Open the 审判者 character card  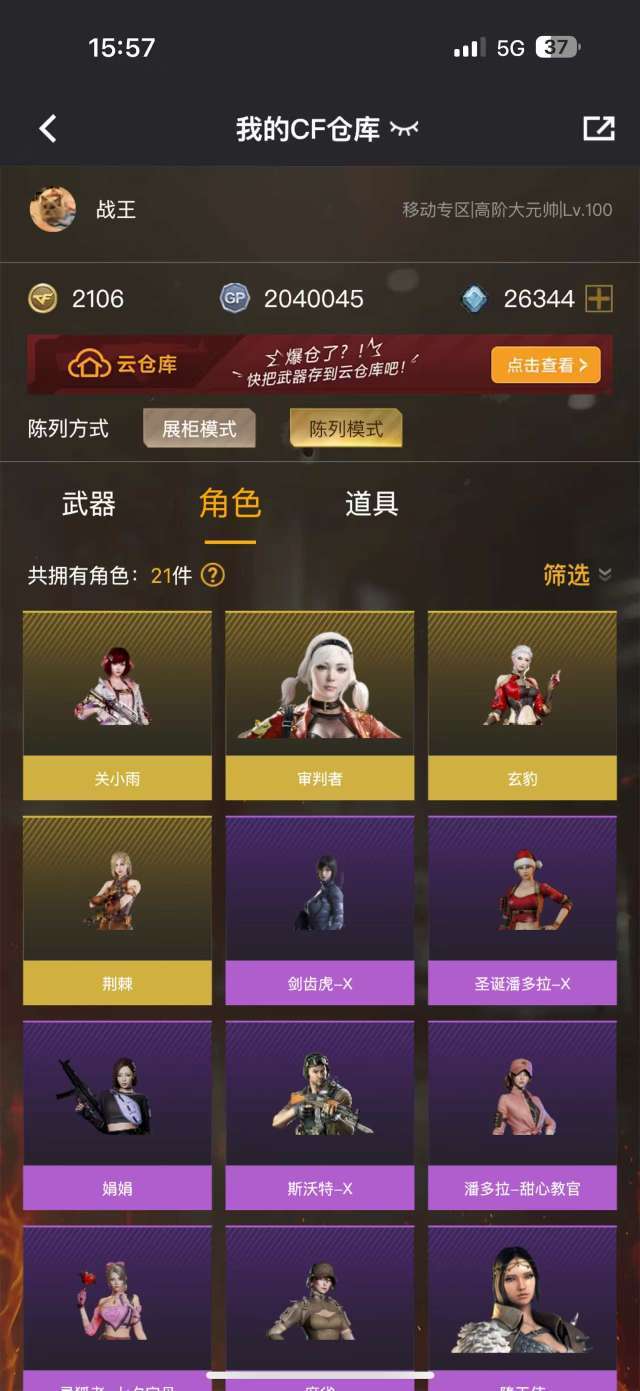pos(320,705)
